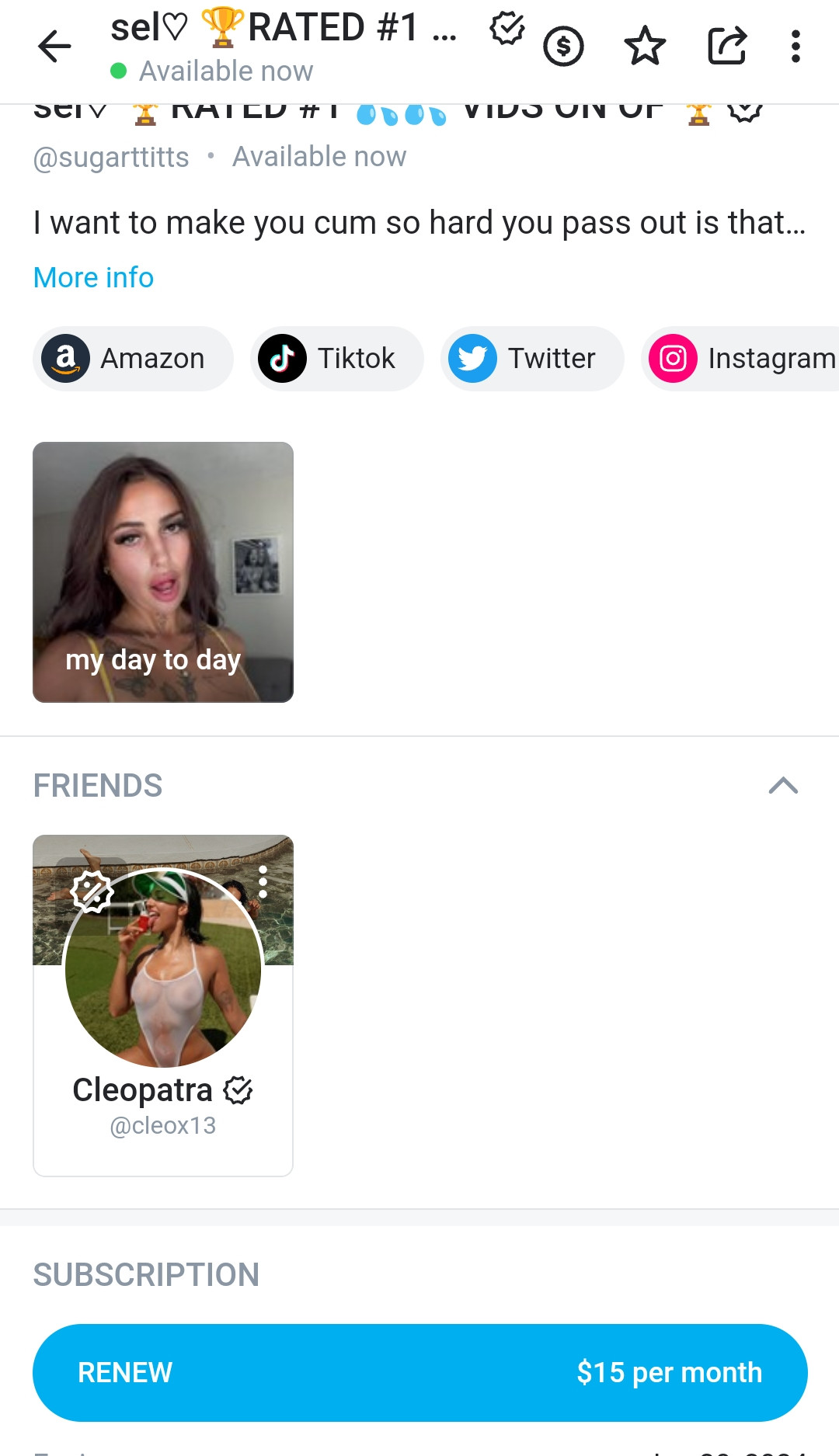The image size is (839, 1456).
Task: Collapse the Friends section
Action: coord(783,786)
